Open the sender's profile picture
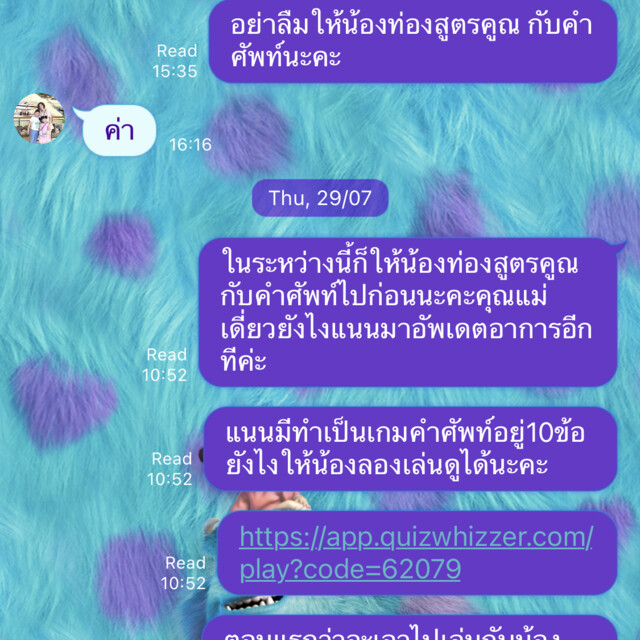The image size is (640, 640). 39,119
